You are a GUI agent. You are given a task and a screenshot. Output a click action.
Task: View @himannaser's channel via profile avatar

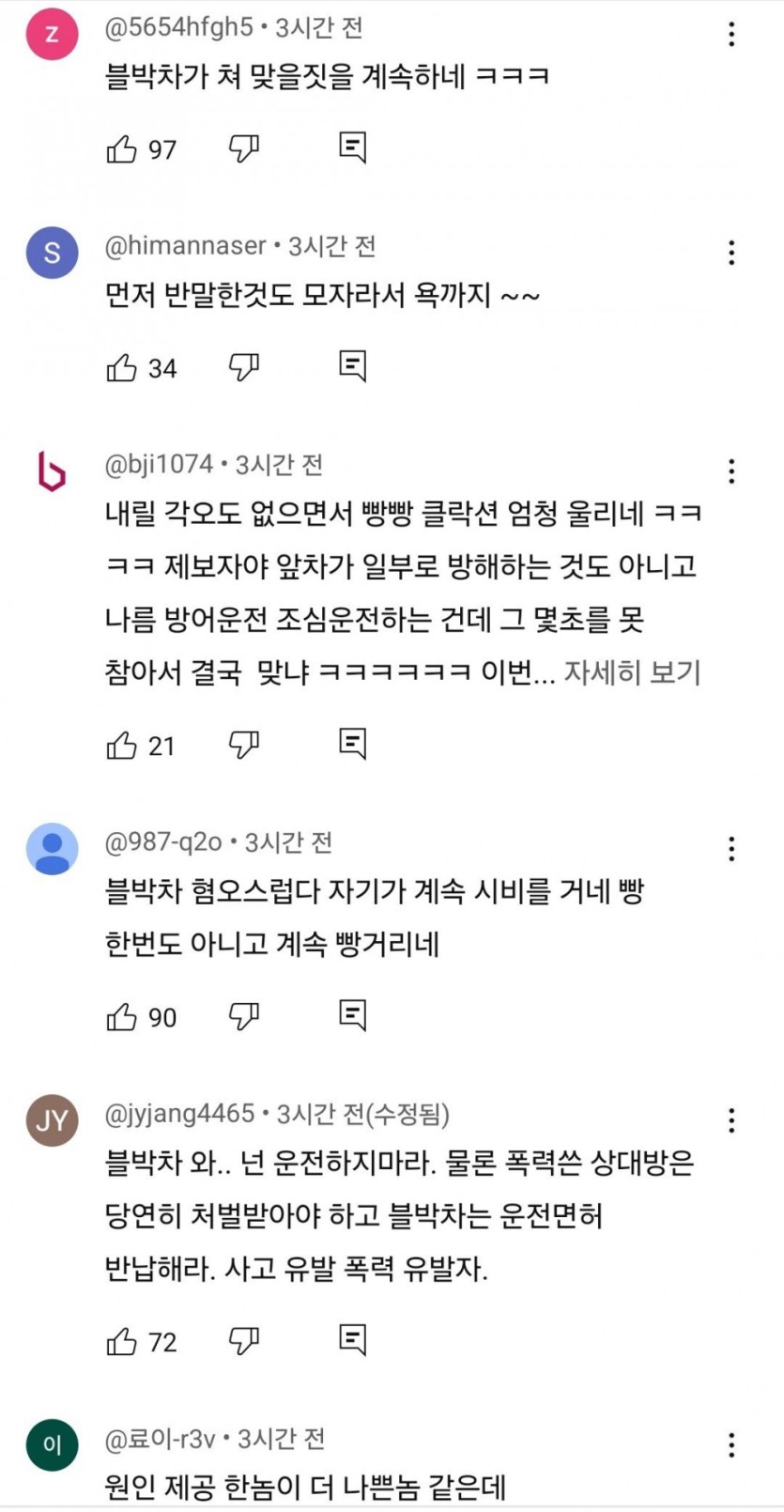click(52, 252)
